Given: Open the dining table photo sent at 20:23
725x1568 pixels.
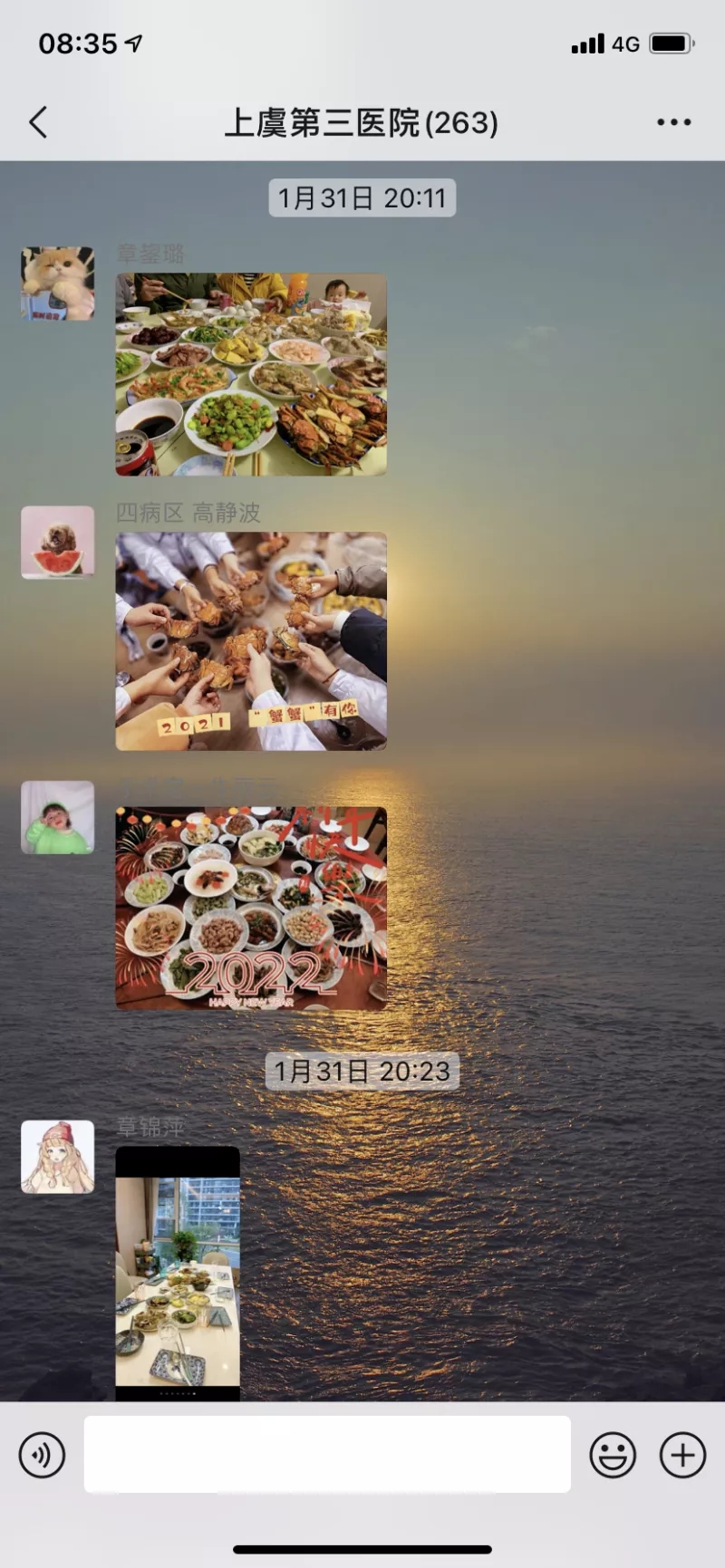Looking at the screenshot, I should click(178, 1273).
